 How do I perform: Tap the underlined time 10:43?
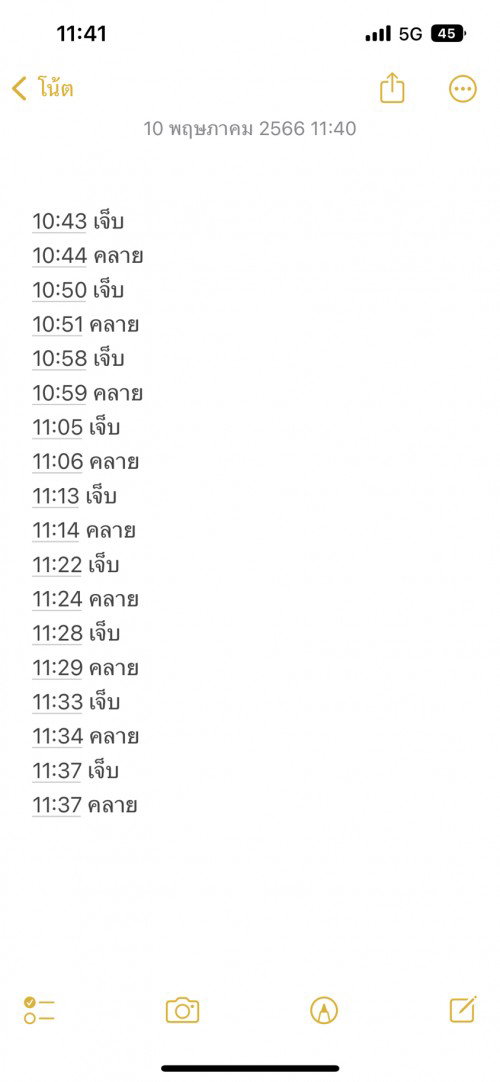(x=59, y=222)
